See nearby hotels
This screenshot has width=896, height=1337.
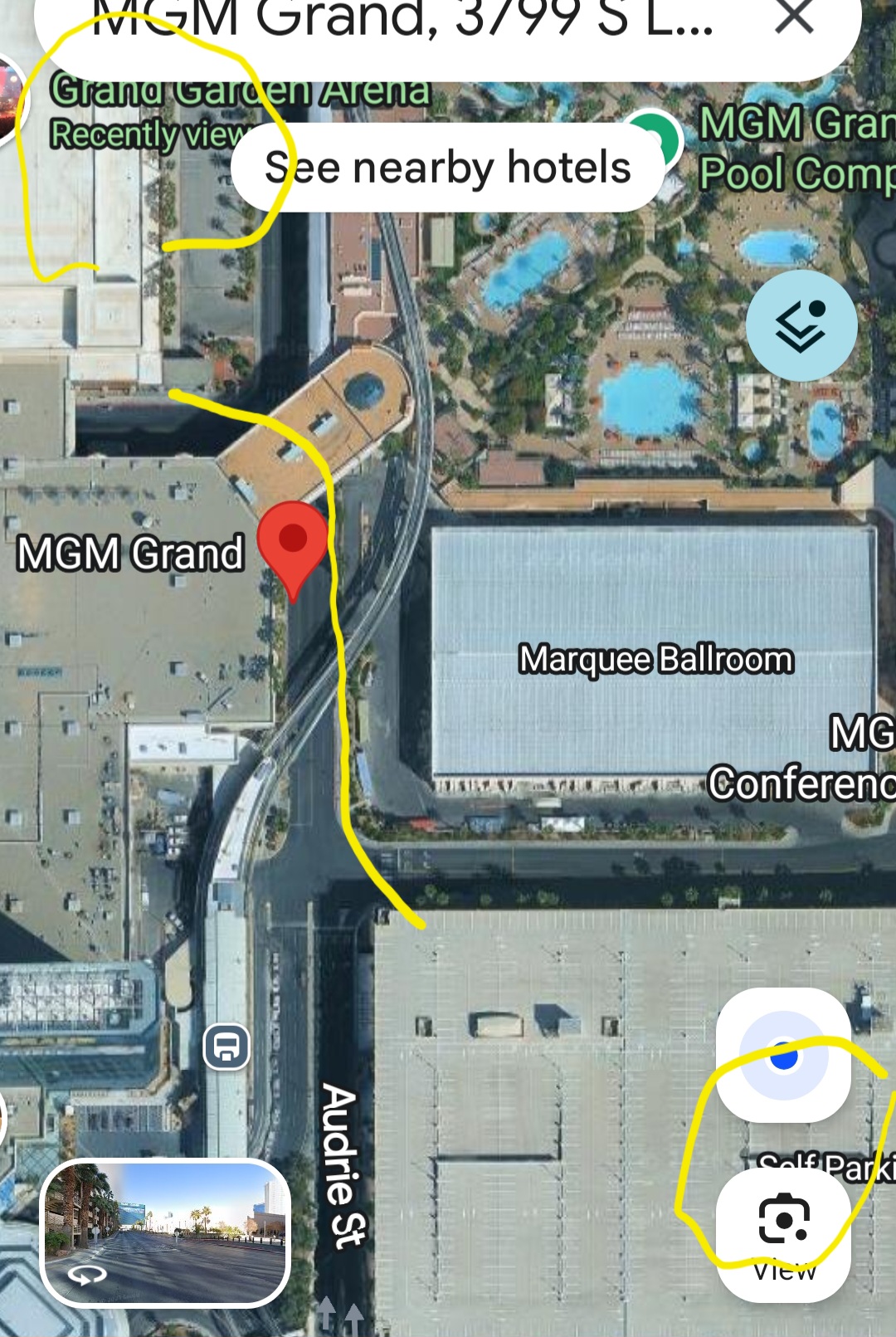click(x=447, y=167)
